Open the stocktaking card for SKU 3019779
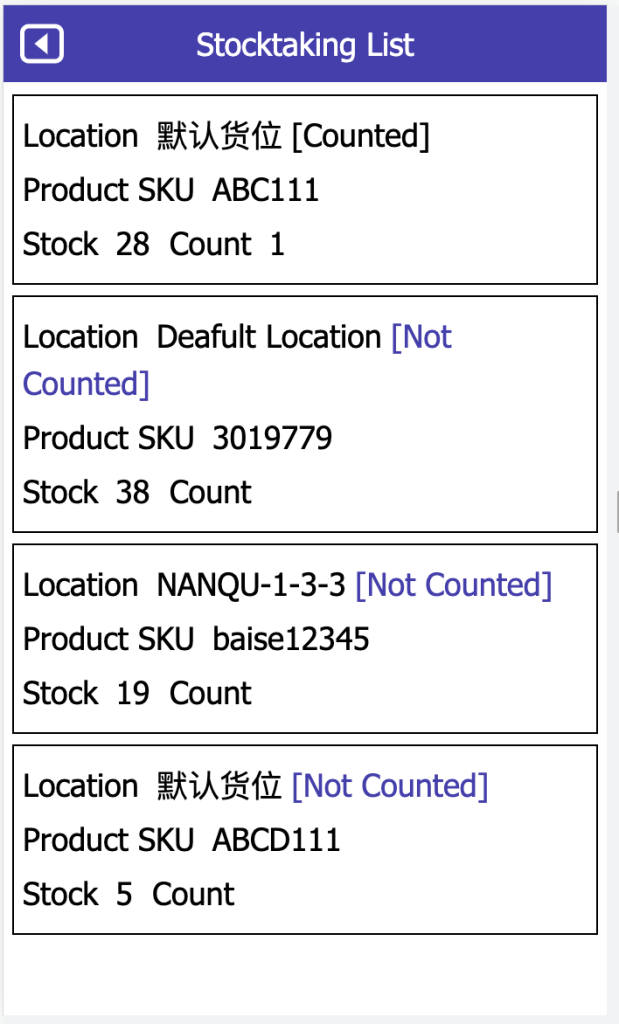The width and height of the screenshot is (619, 1024). (305, 414)
